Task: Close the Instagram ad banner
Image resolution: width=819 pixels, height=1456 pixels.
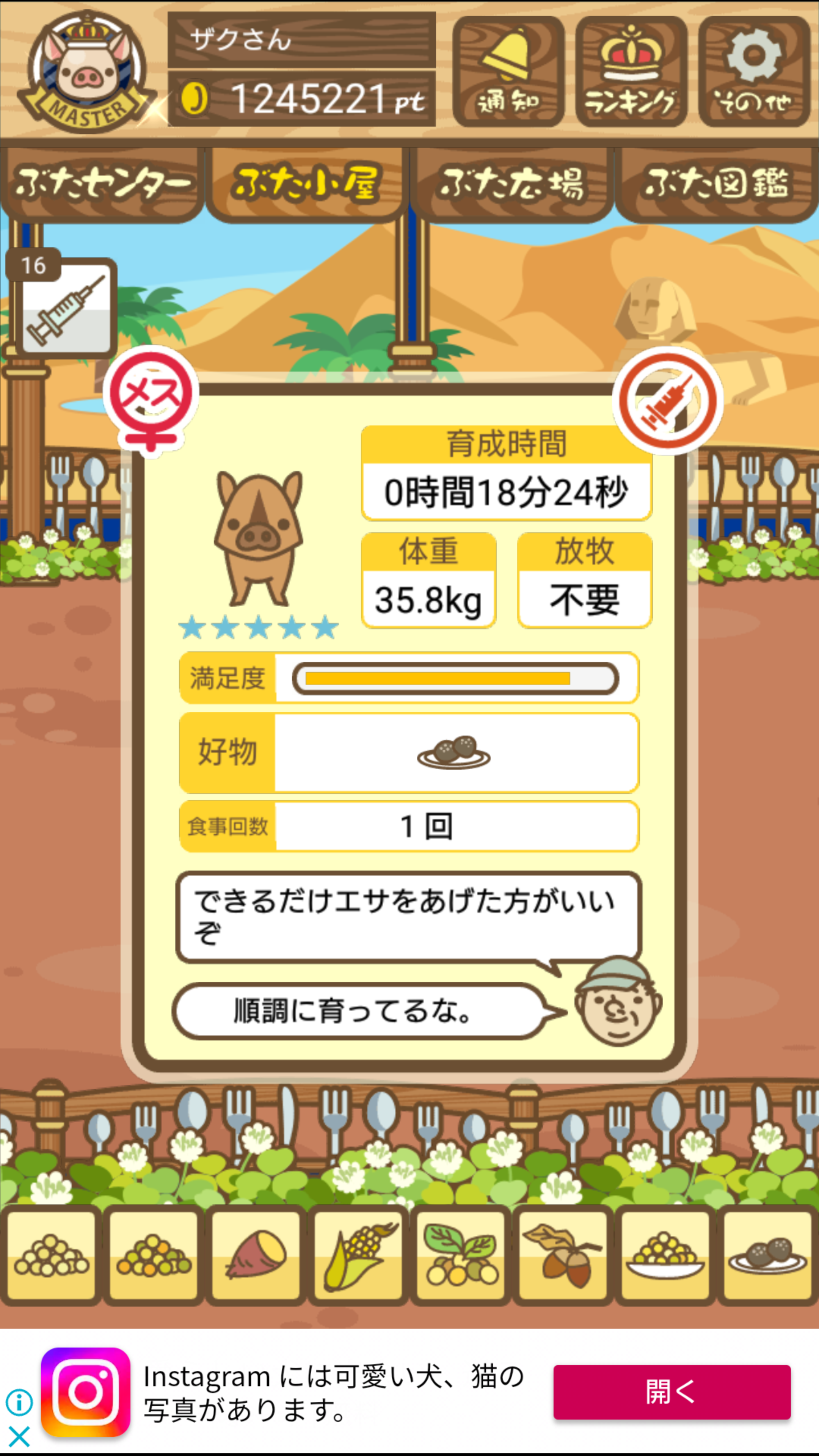Action: (x=19, y=1436)
